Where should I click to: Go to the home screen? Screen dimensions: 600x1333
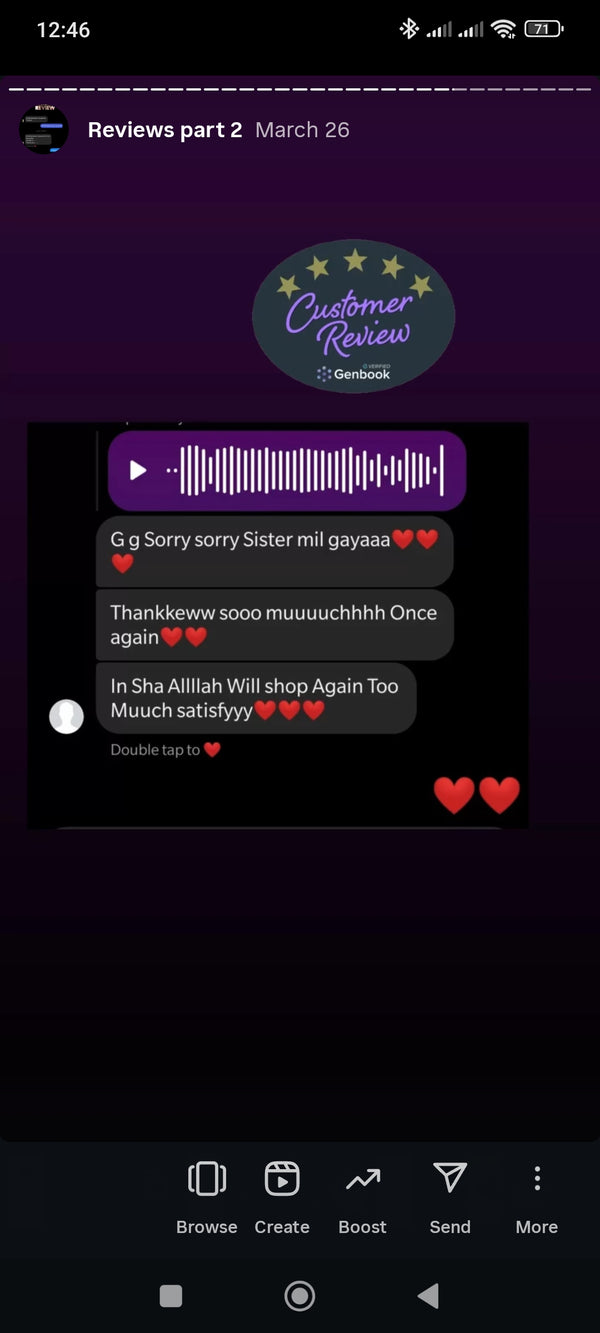(x=299, y=1296)
